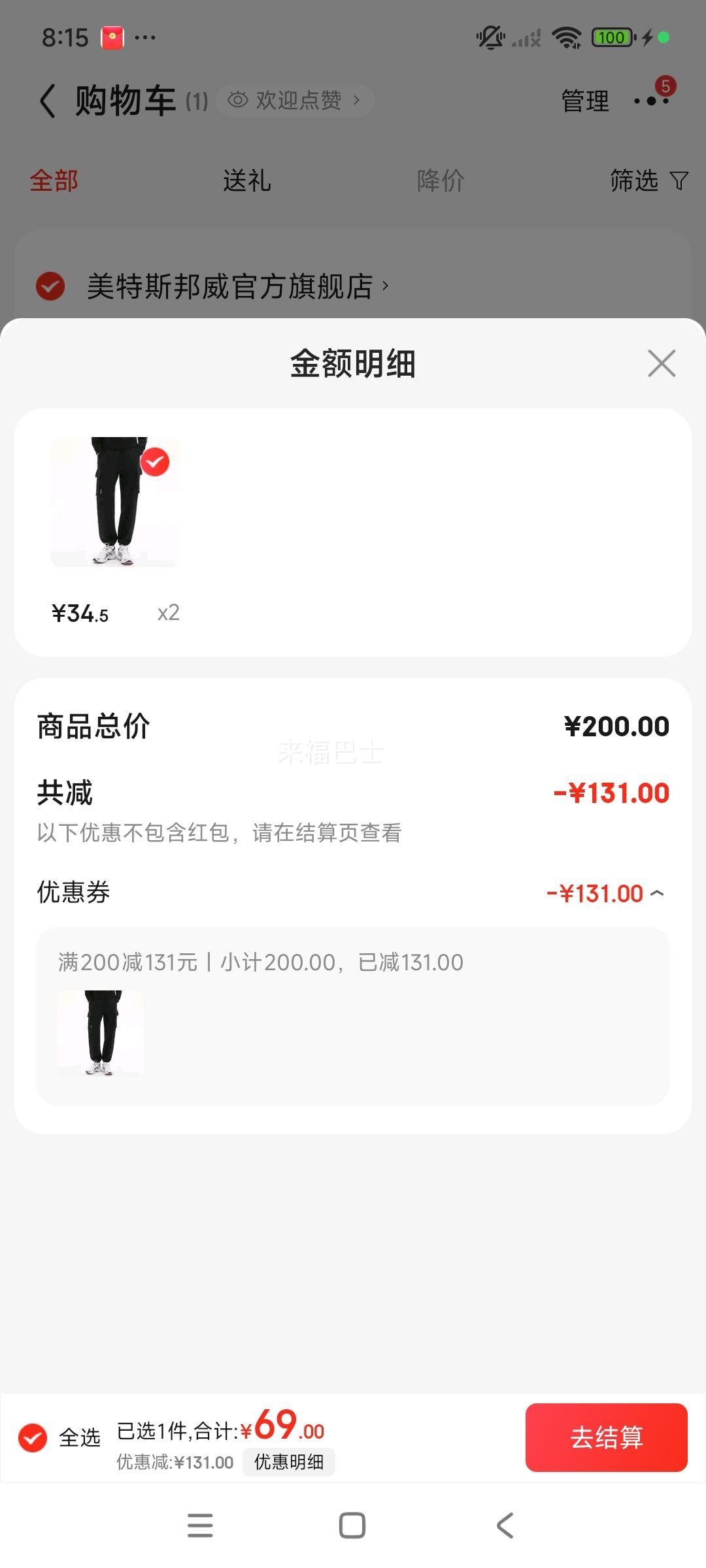Open the 筛选 filter
The width and height of the screenshot is (706, 1568).
pos(648,180)
